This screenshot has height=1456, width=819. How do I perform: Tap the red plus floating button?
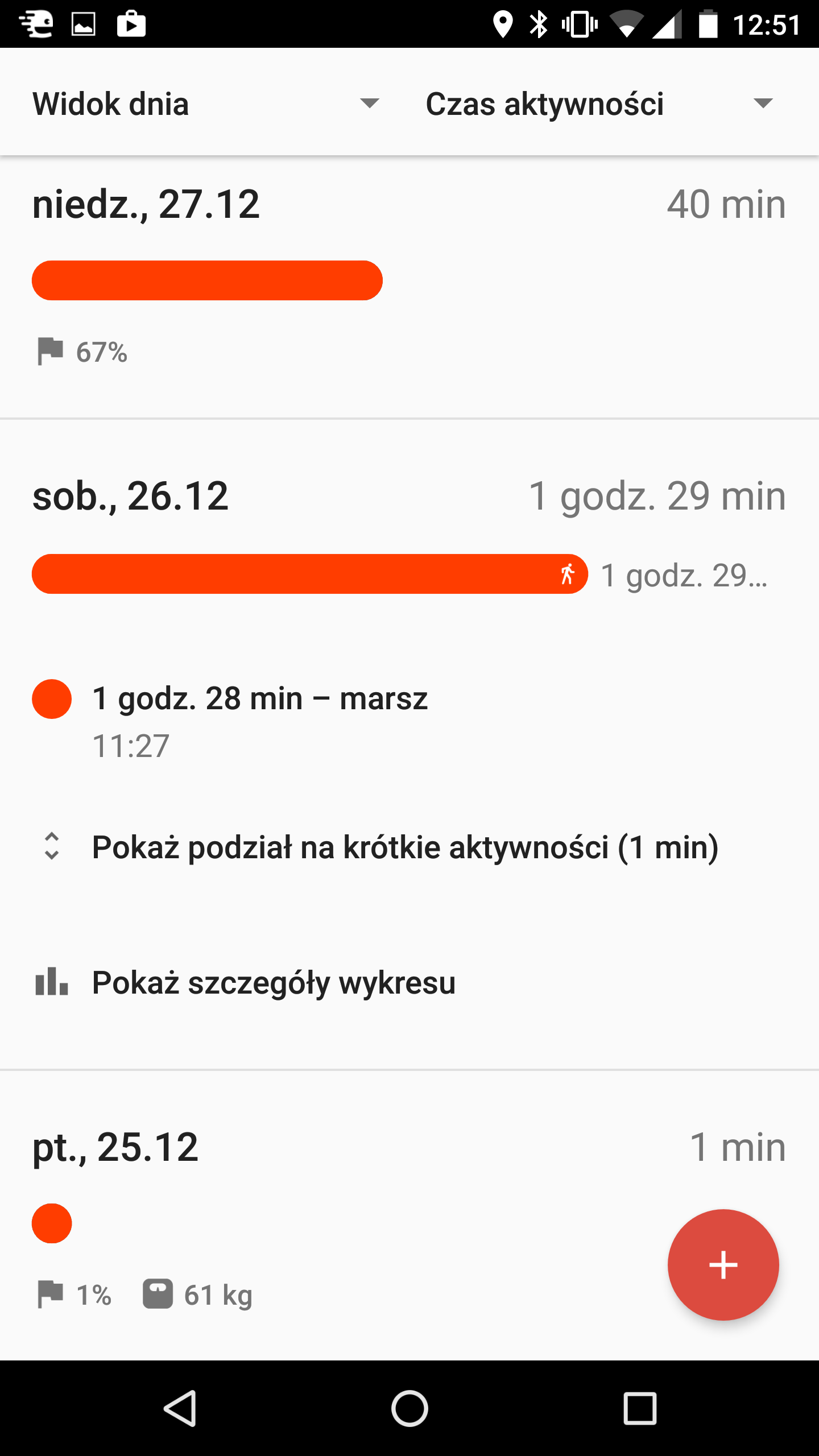click(723, 1264)
